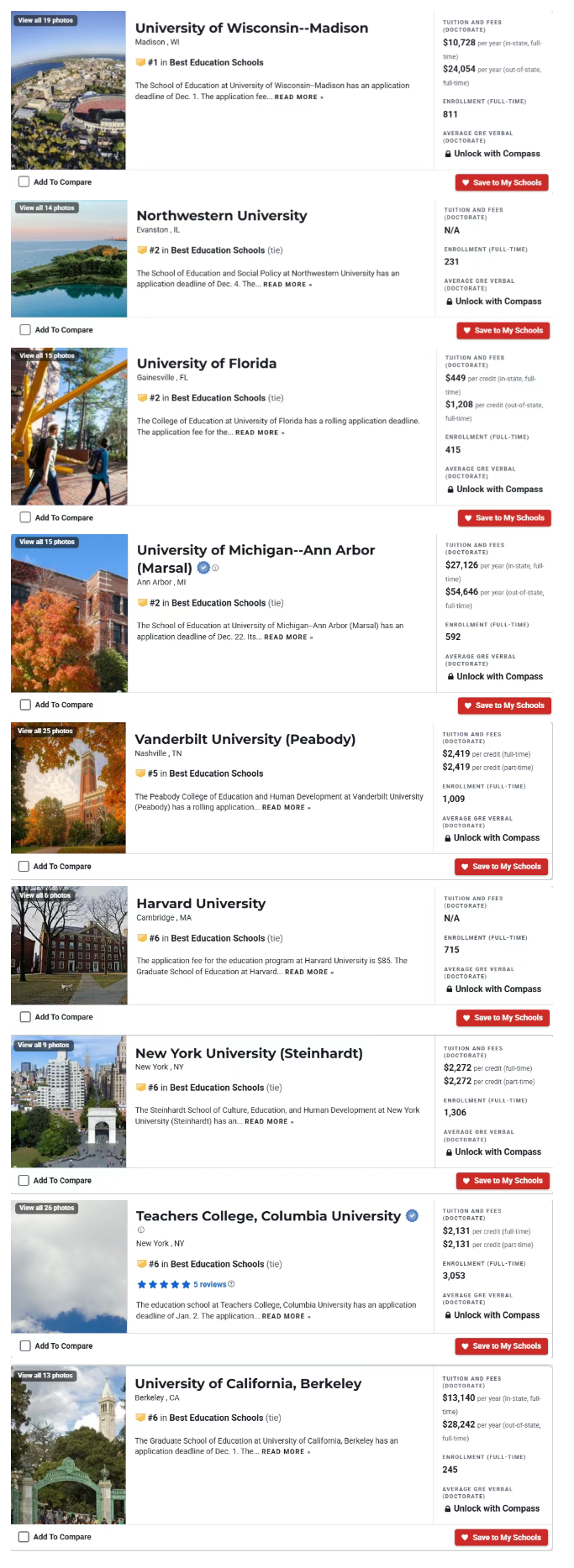Read more about University of Florida
The height and width of the screenshot is (1568, 574).
(x=260, y=433)
